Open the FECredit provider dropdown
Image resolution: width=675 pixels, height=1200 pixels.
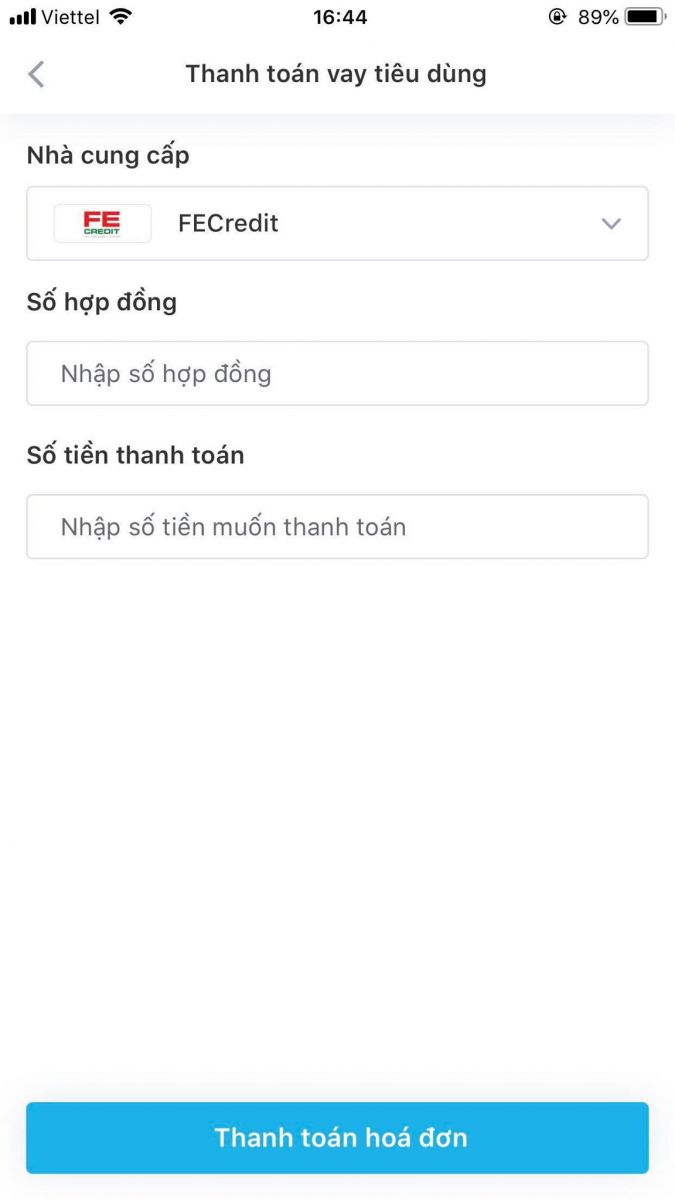tap(337, 223)
